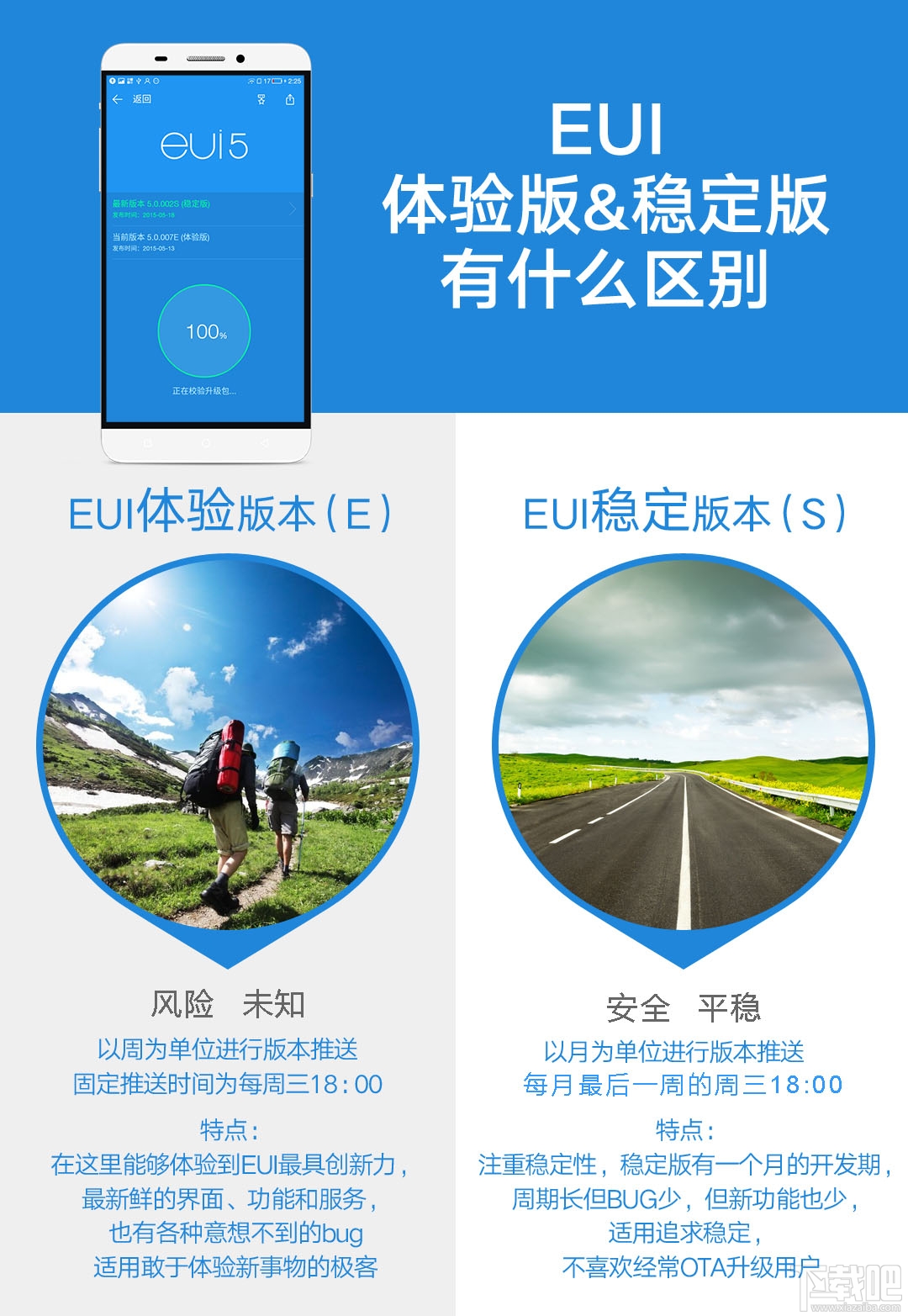Tap the share icon at top right

click(x=290, y=99)
